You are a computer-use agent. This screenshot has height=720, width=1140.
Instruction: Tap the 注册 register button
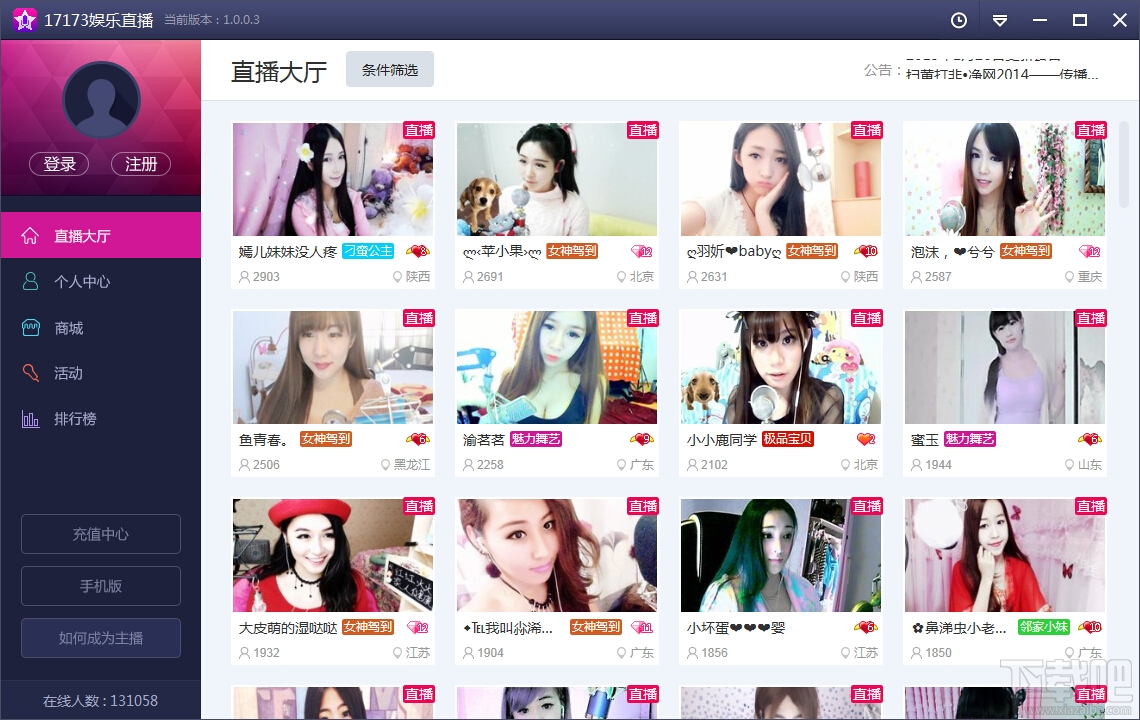point(141,164)
